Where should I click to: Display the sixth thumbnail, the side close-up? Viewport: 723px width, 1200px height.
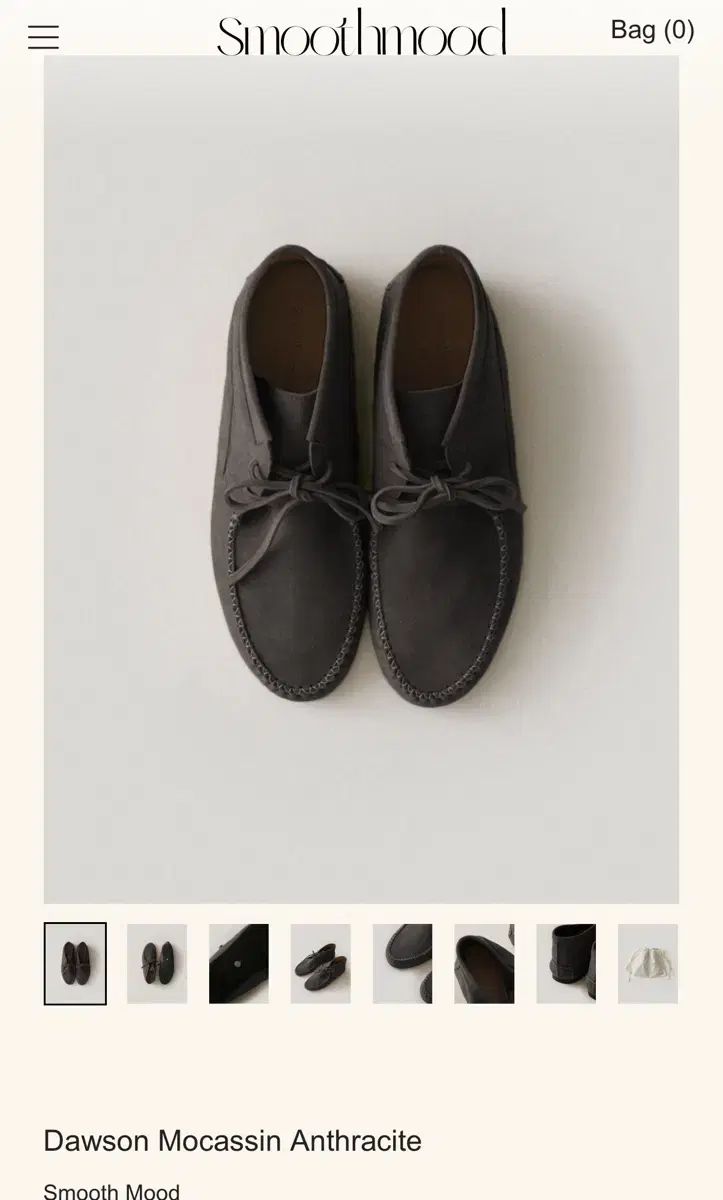[484, 963]
